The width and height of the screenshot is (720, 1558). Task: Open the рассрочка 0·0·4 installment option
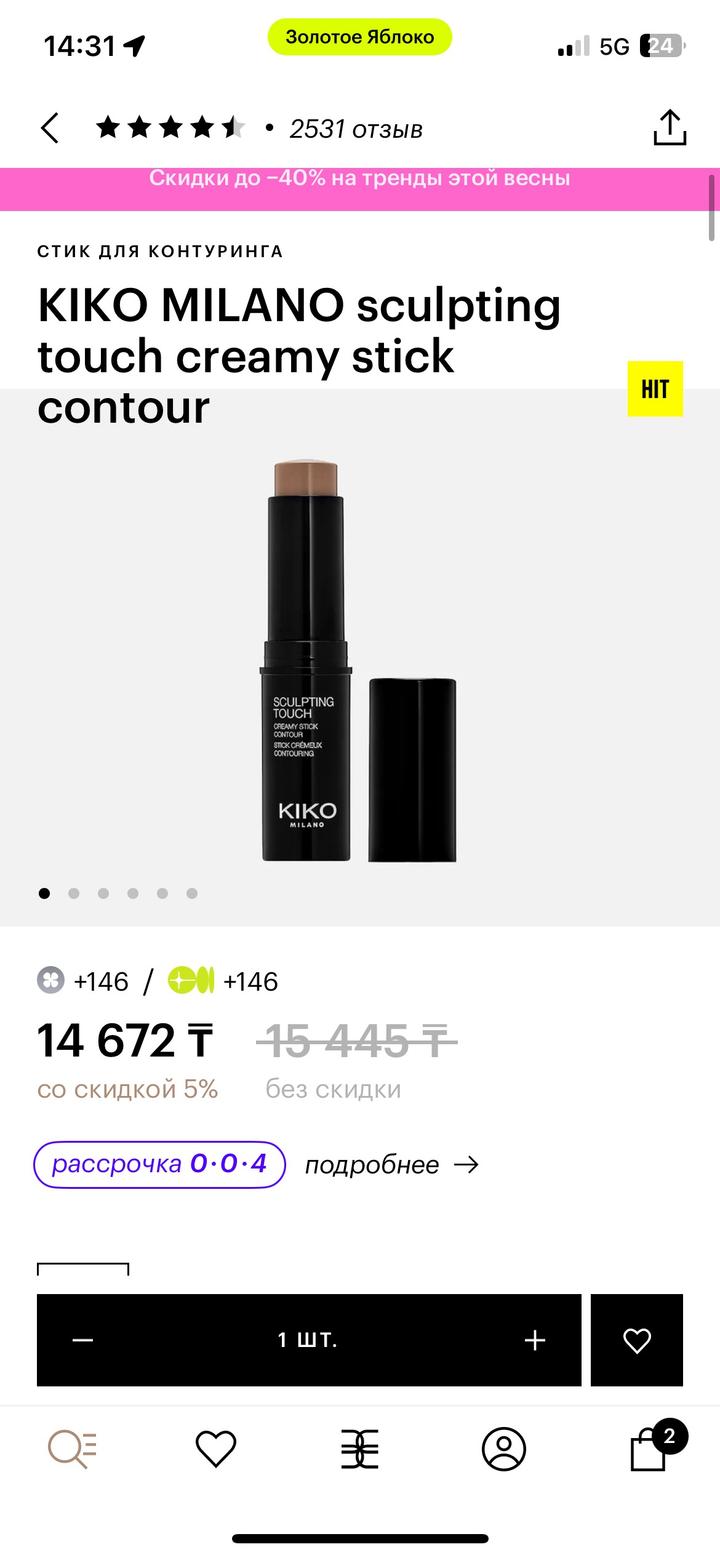coord(160,1164)
